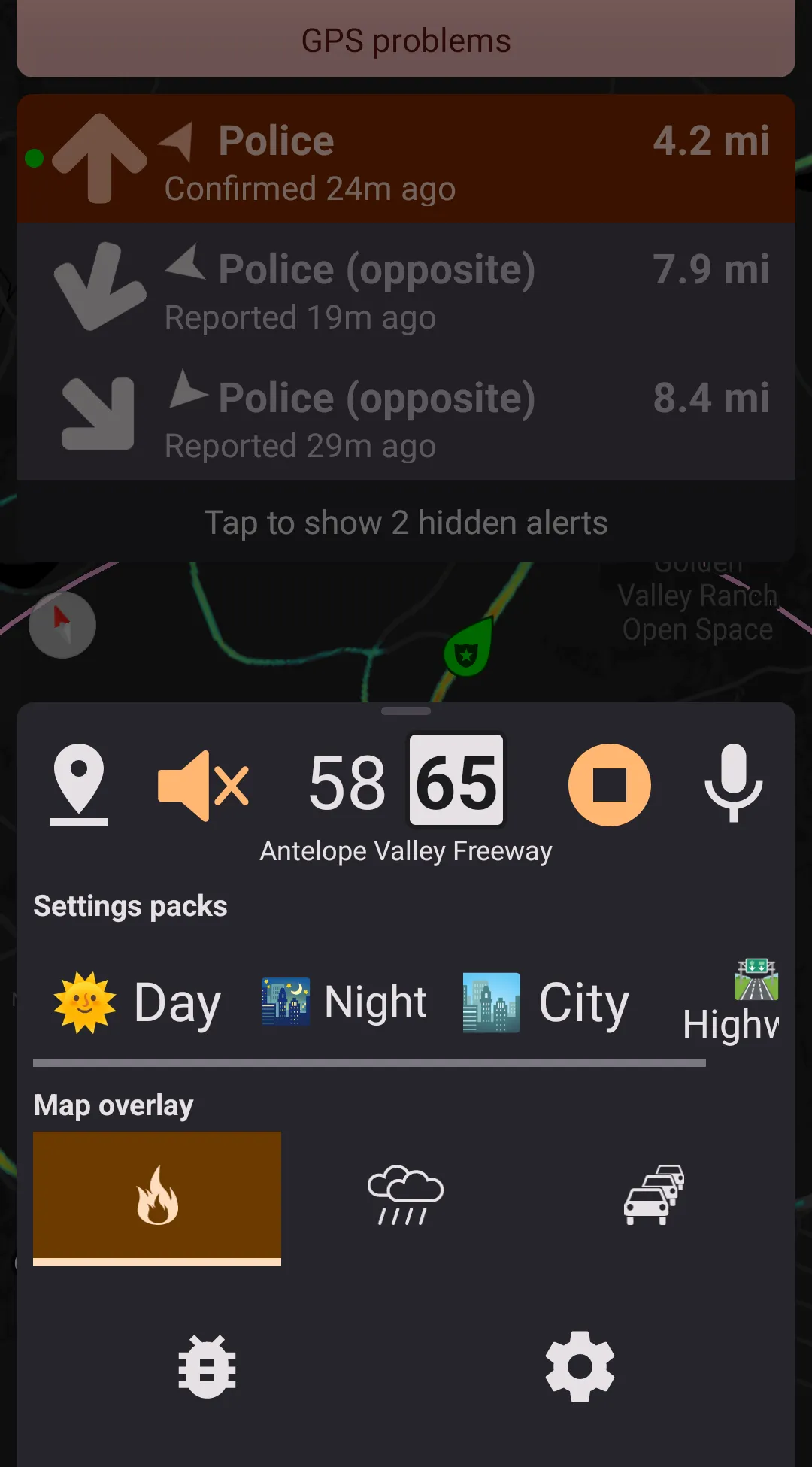Toggle the muted speaker sound icon

203,786
